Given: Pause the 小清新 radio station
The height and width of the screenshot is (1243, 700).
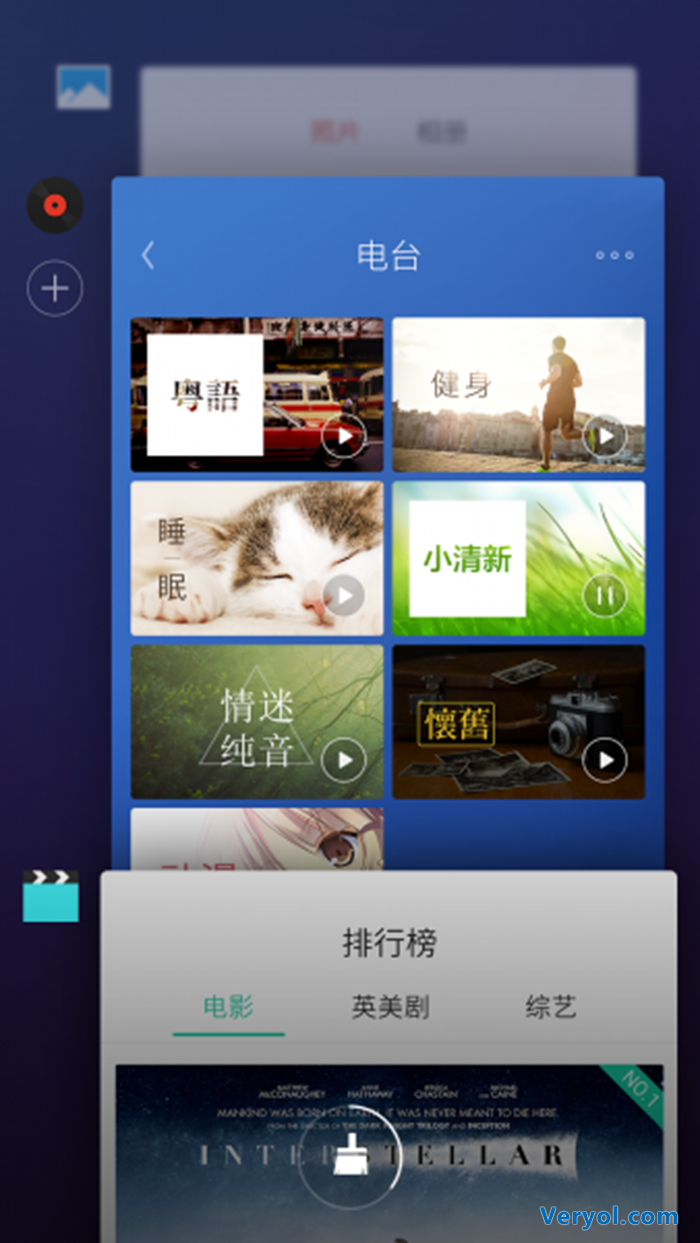Looking at the screenshot, I should (605, 596).
